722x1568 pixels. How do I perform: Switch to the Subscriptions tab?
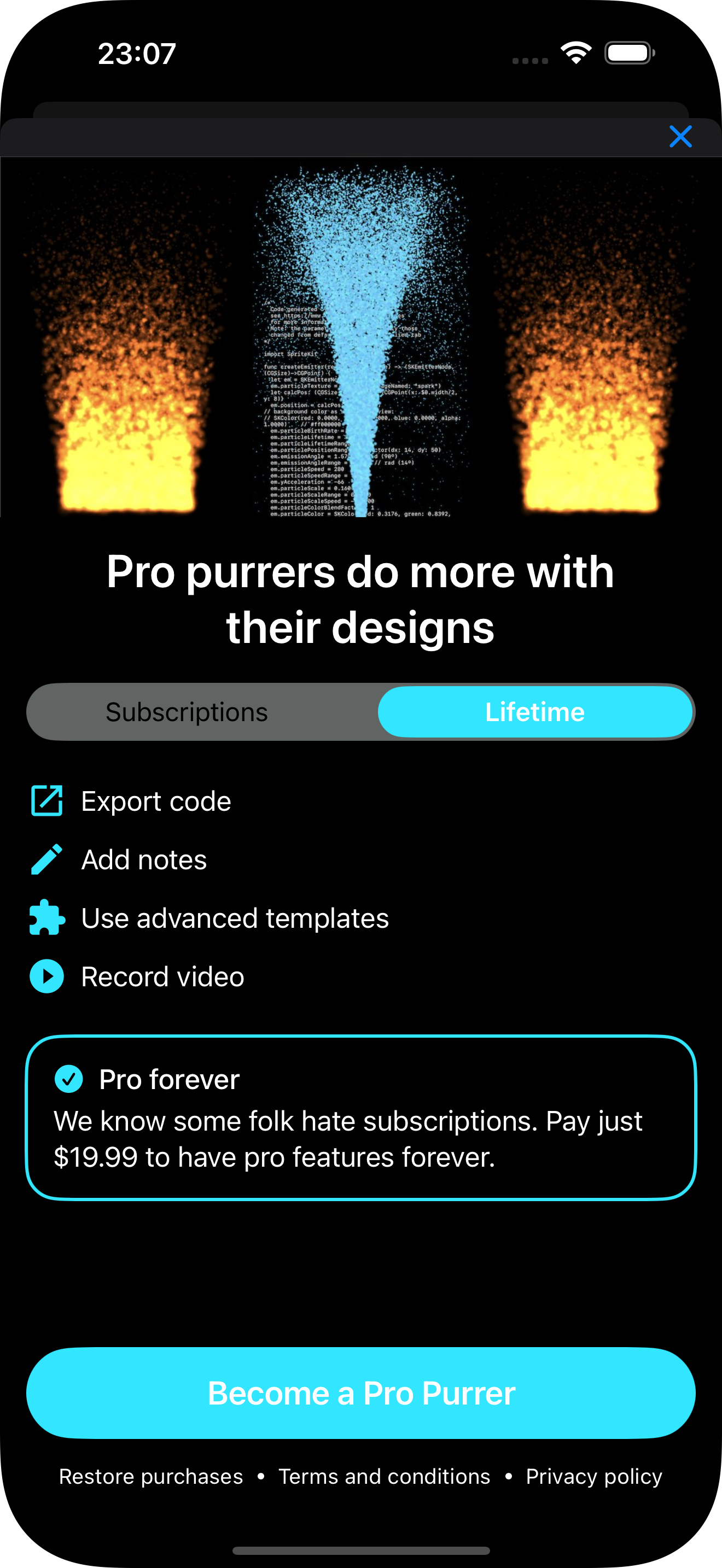coord(187,712)
